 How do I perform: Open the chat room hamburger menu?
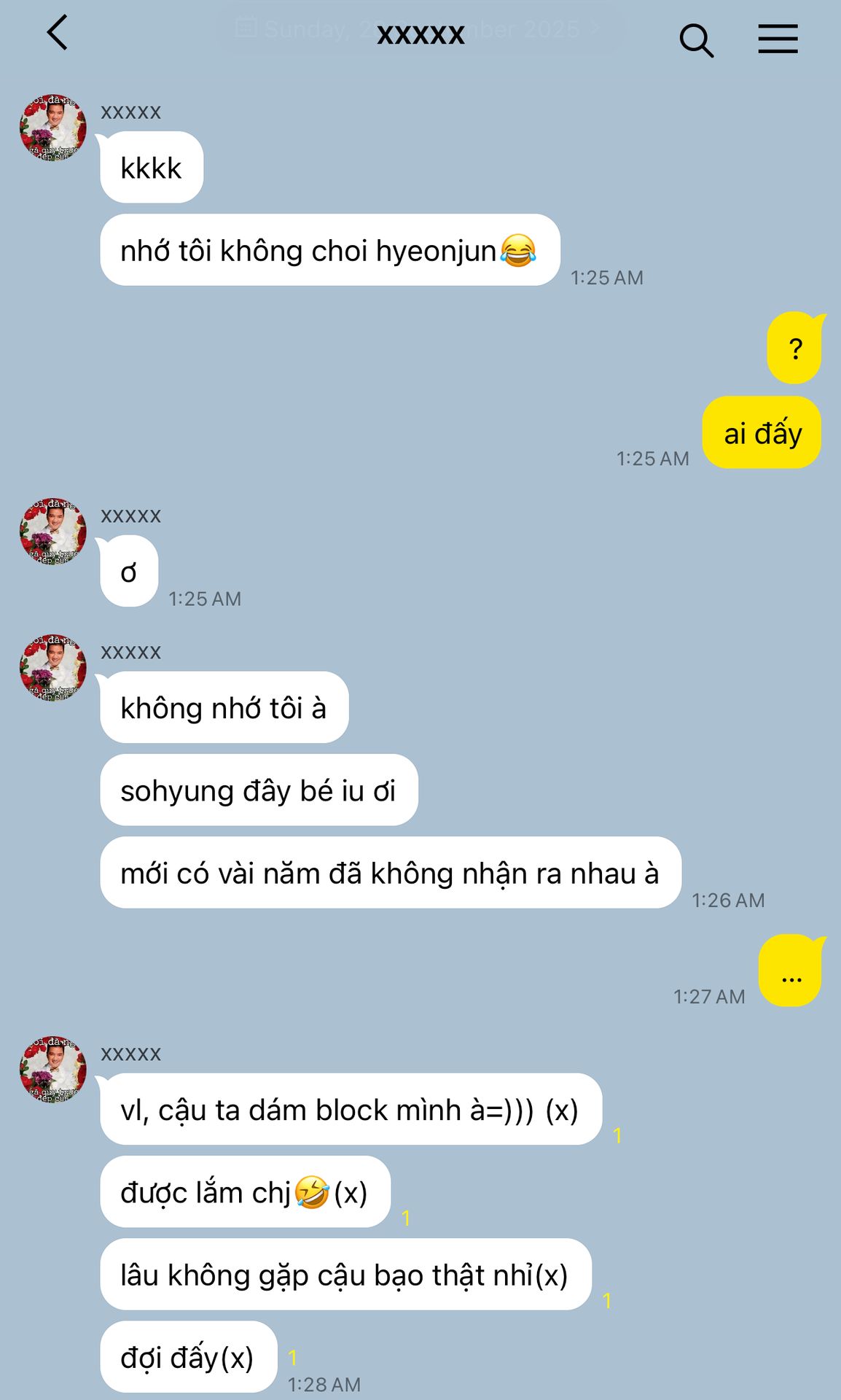778,39
